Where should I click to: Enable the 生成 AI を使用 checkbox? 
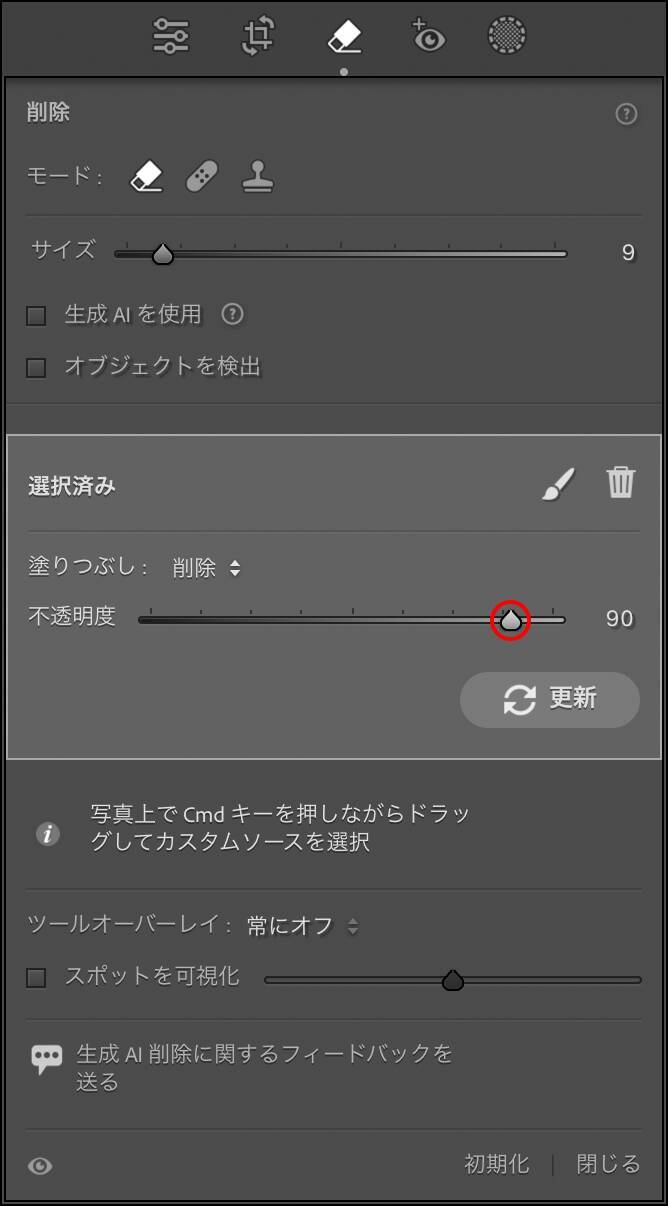tap(37, 316)
